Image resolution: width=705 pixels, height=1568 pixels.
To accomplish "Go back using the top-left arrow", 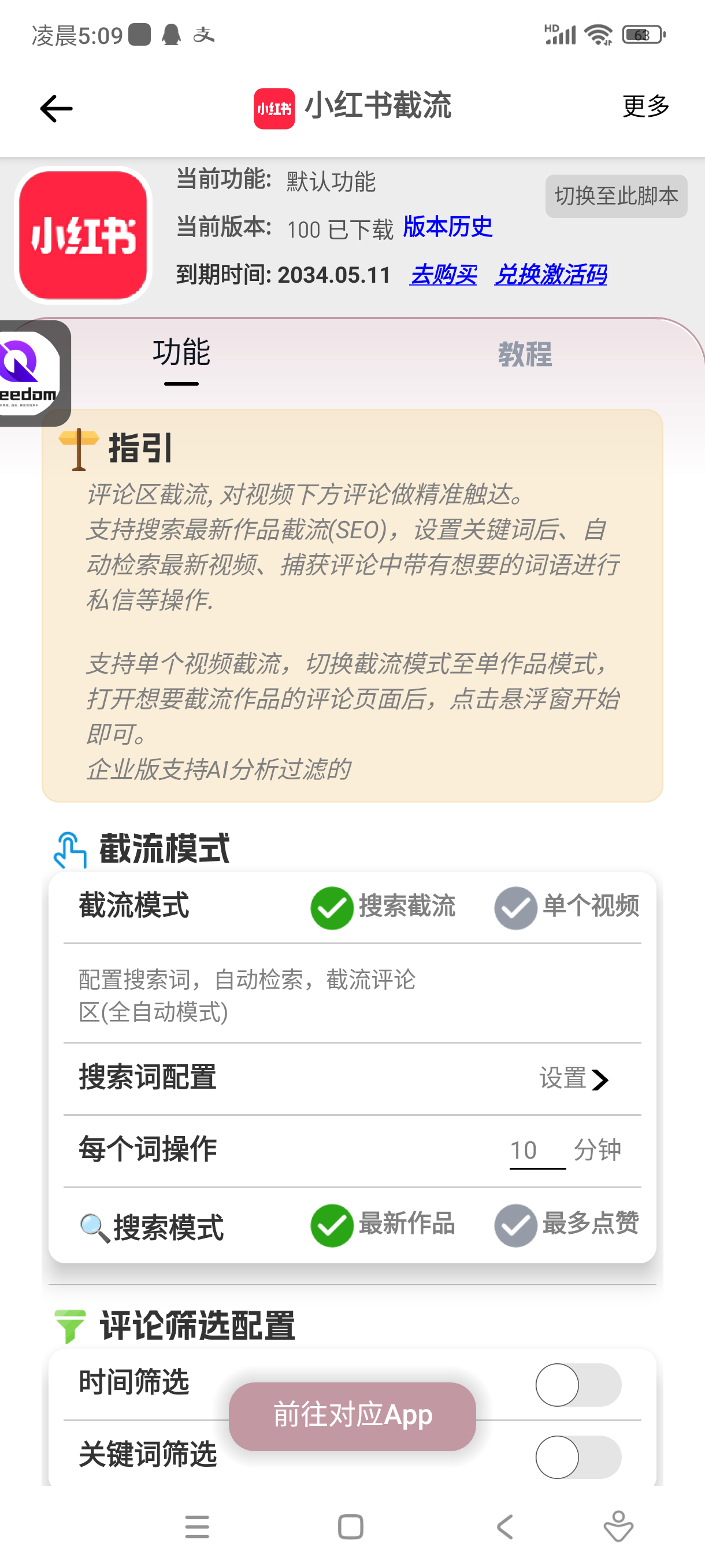I will pyautogui.click(x=56, y=108).
